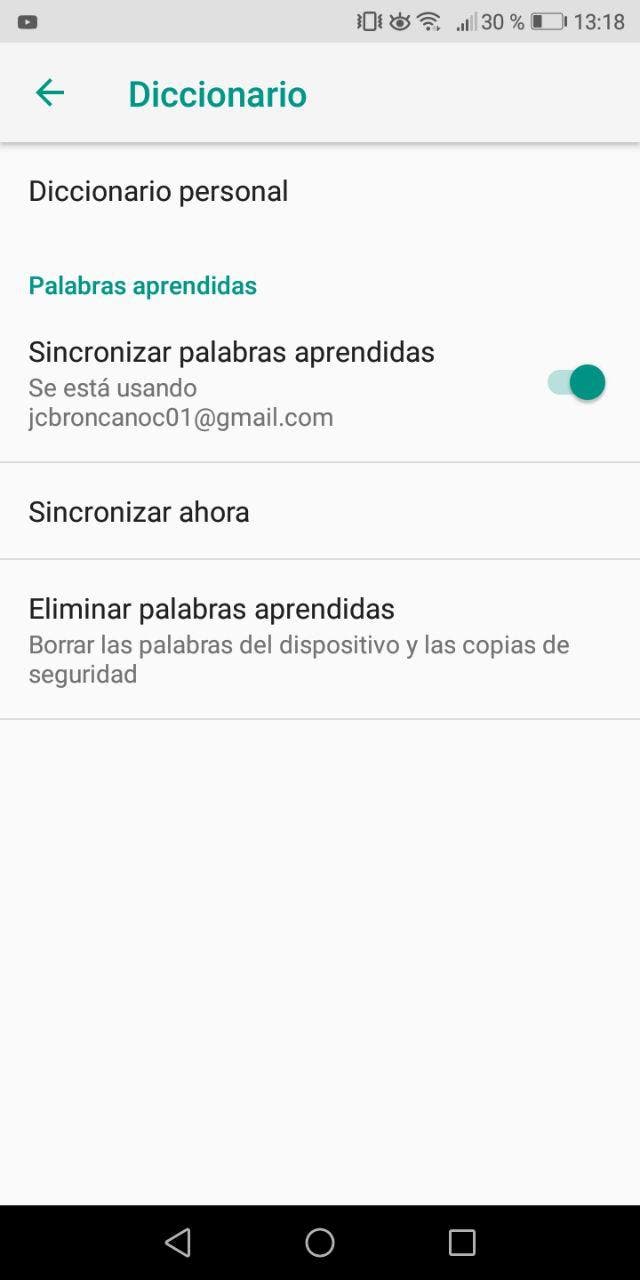Viewport: 640px width, 1280px height.
Task: Open Eliminar palabras aprendidas
Action: tap(211, 609)
